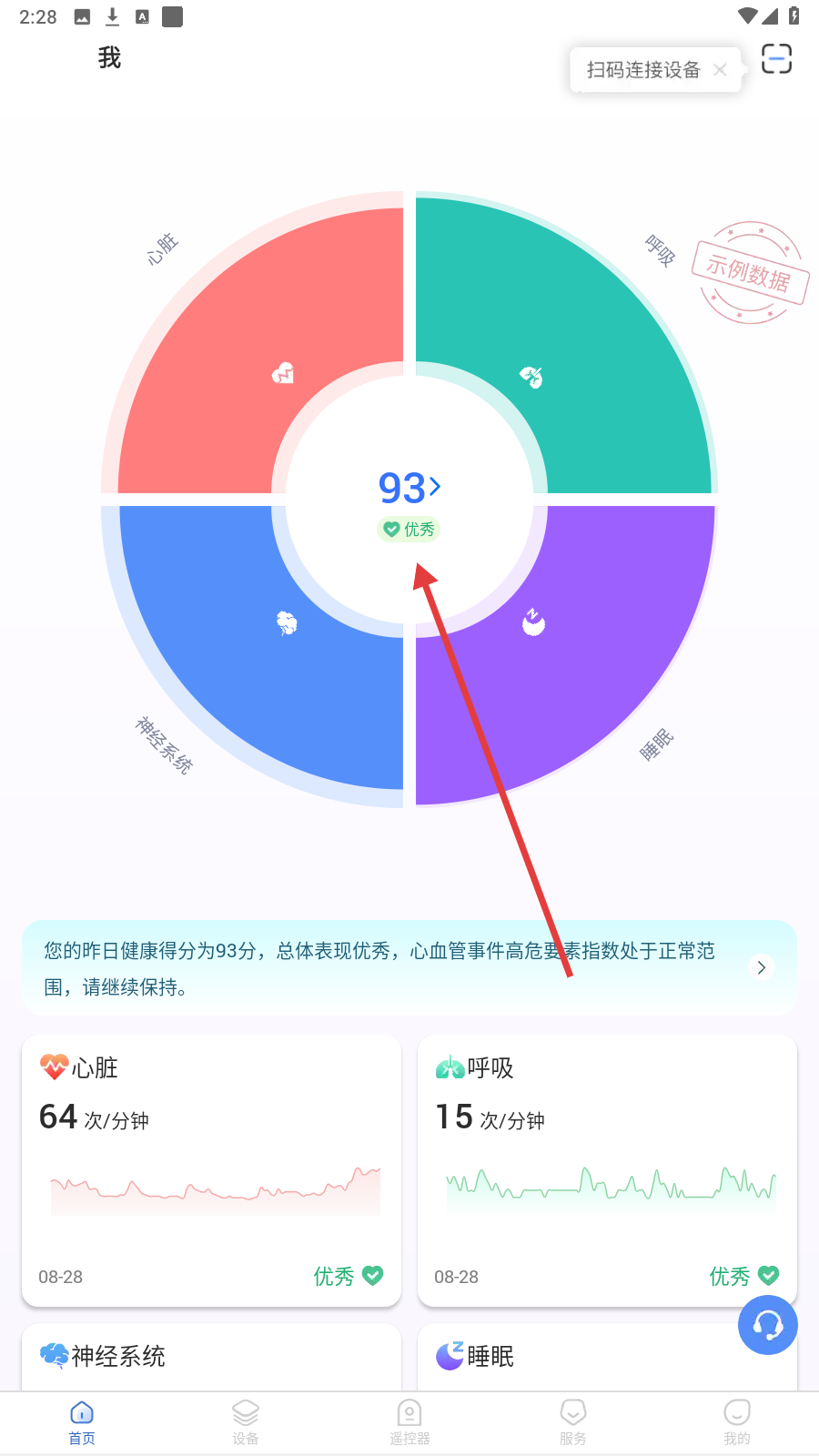This screenshot has height=1456, width=819.
Task: Switch to the 首页 tab
Action: pos(82,1422)
